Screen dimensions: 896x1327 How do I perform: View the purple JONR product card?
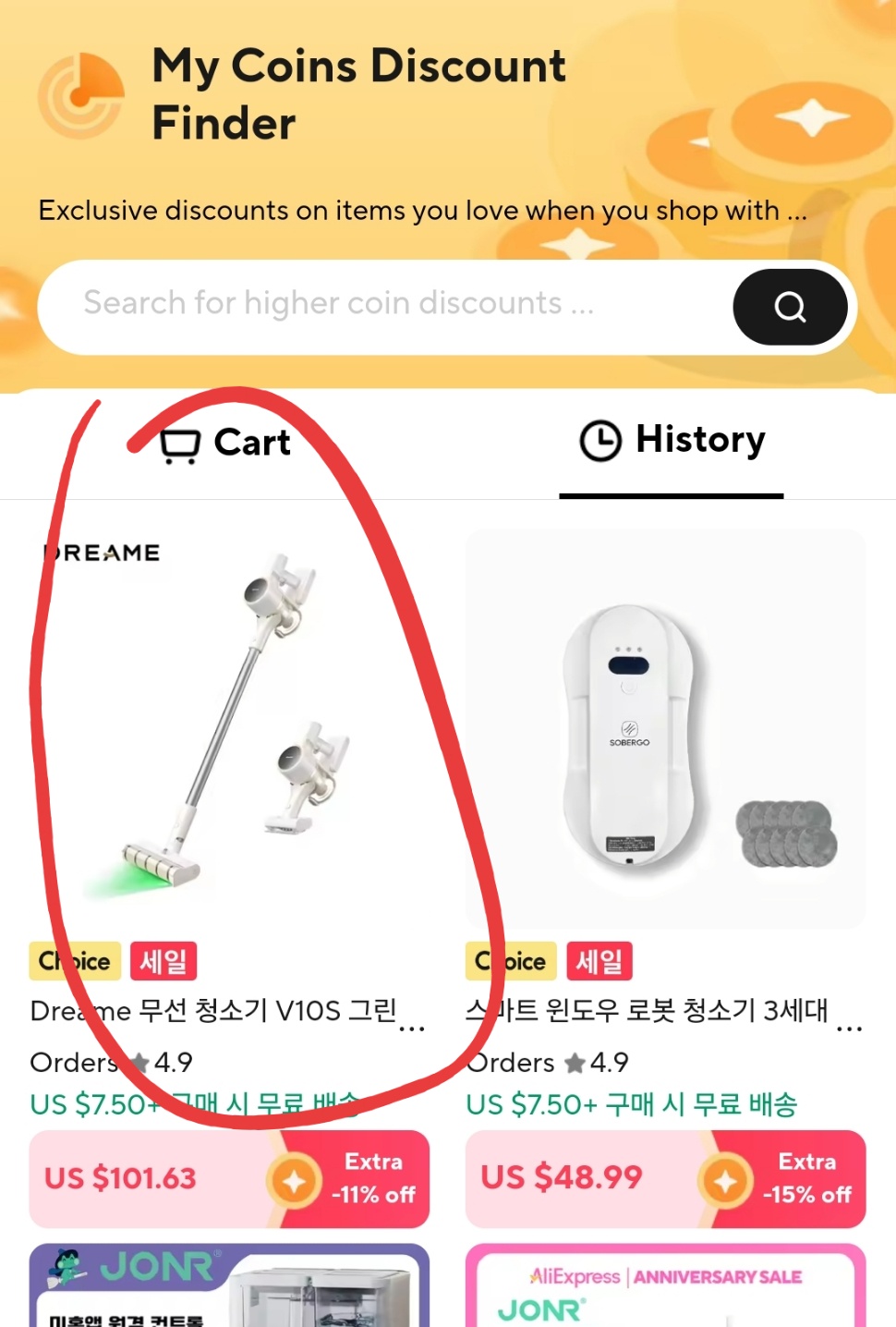(x=229, y=1287)
